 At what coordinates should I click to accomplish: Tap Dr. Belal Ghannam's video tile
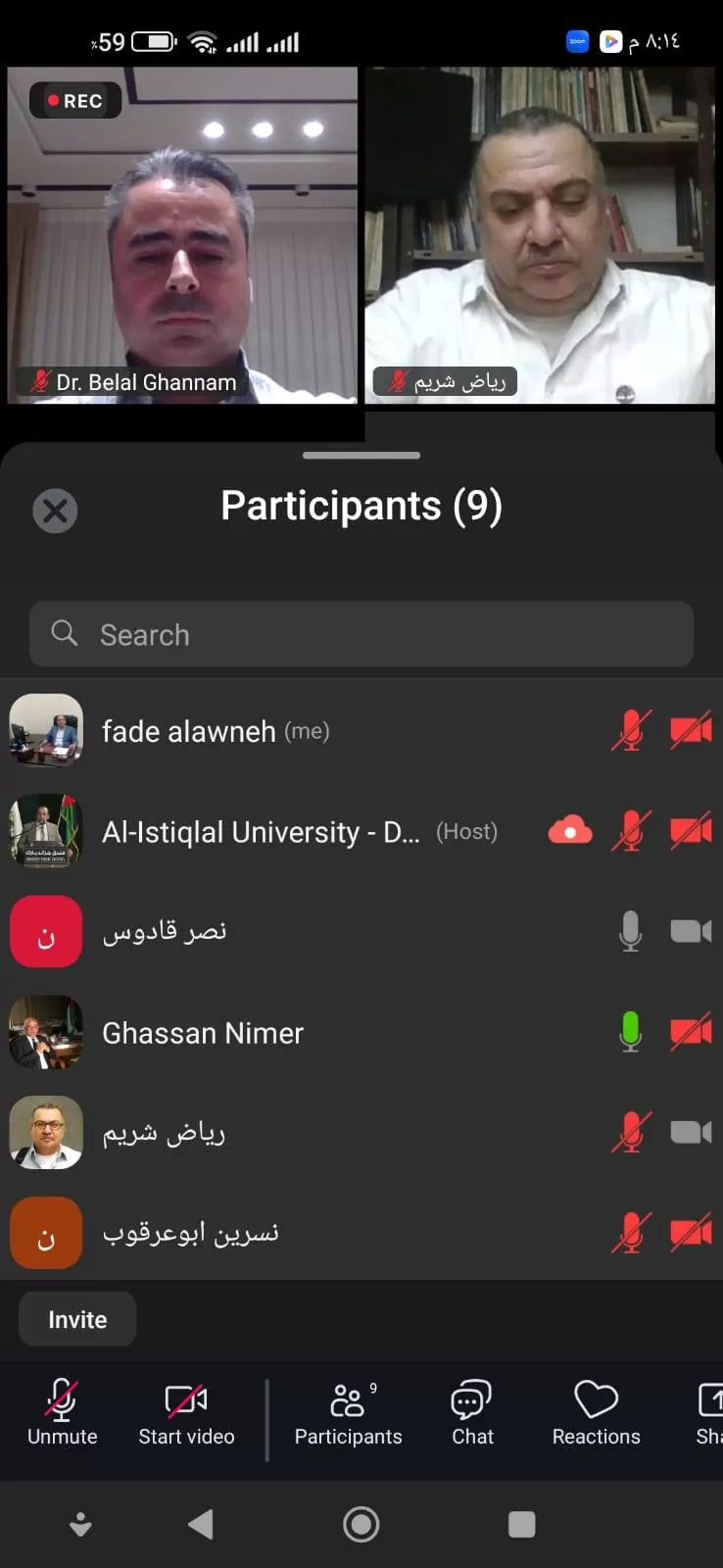(x=182, y=235)
